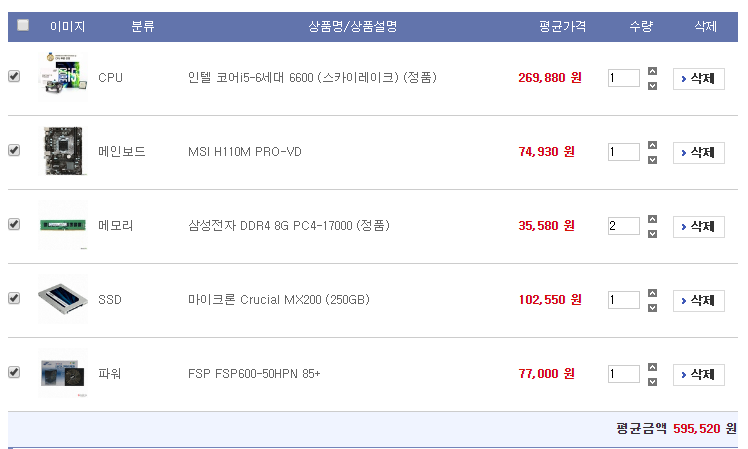Delete the 삼성전자 DDR4 memory item

pos(698,226)
